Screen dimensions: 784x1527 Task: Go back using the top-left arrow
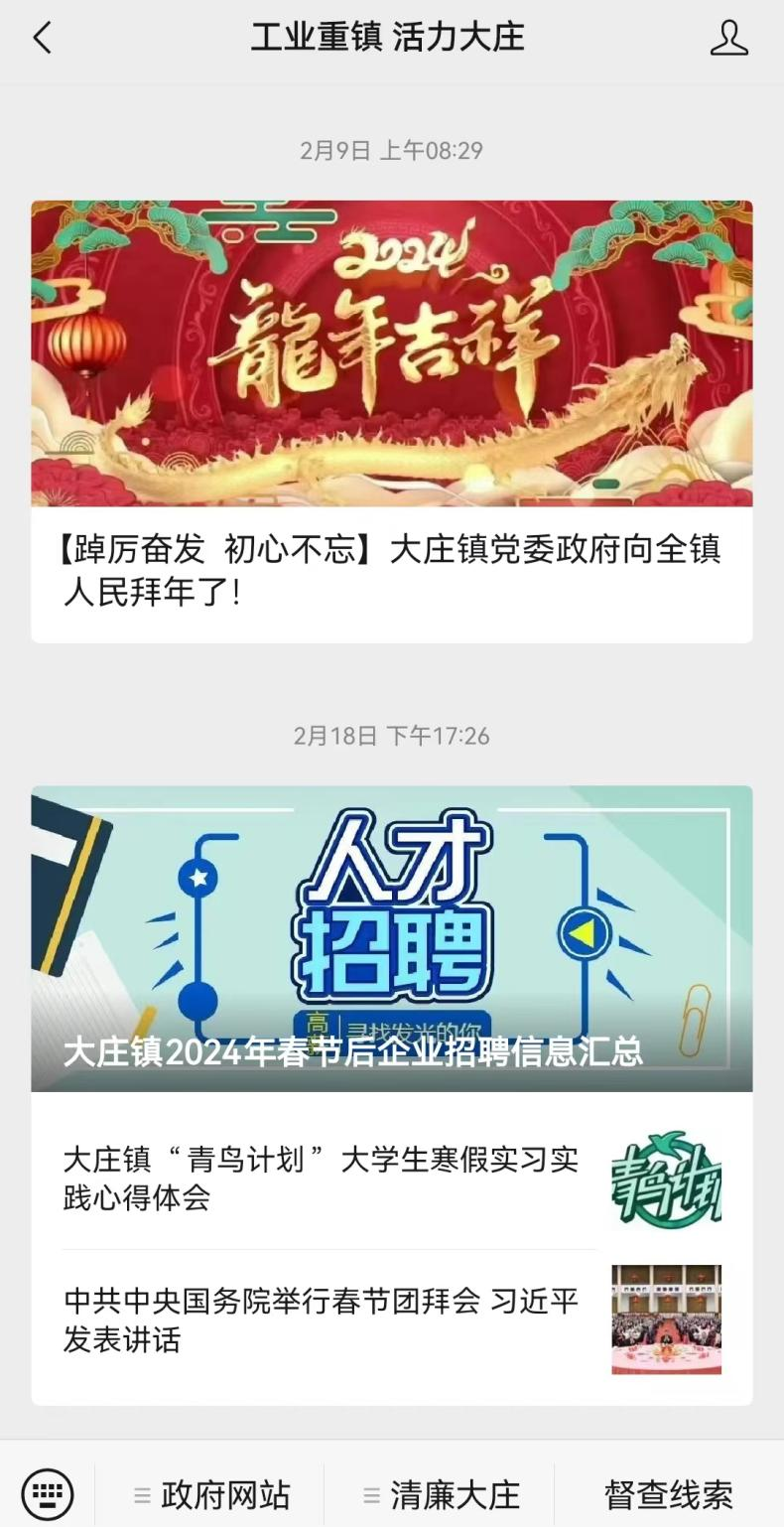click(42, 38)
